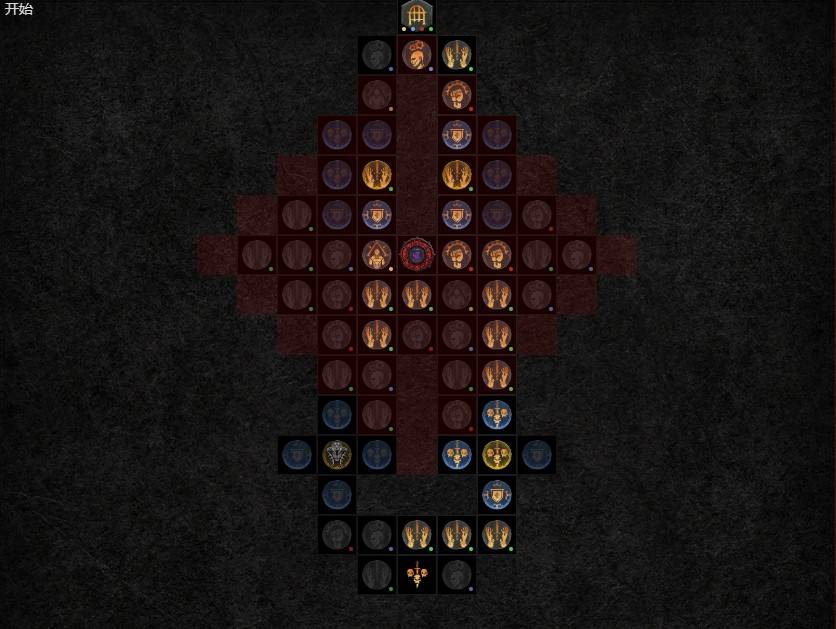Activate the golden legendary triple-skull node
The width and height of the screenshot is (836, 629).
(497, 455)
